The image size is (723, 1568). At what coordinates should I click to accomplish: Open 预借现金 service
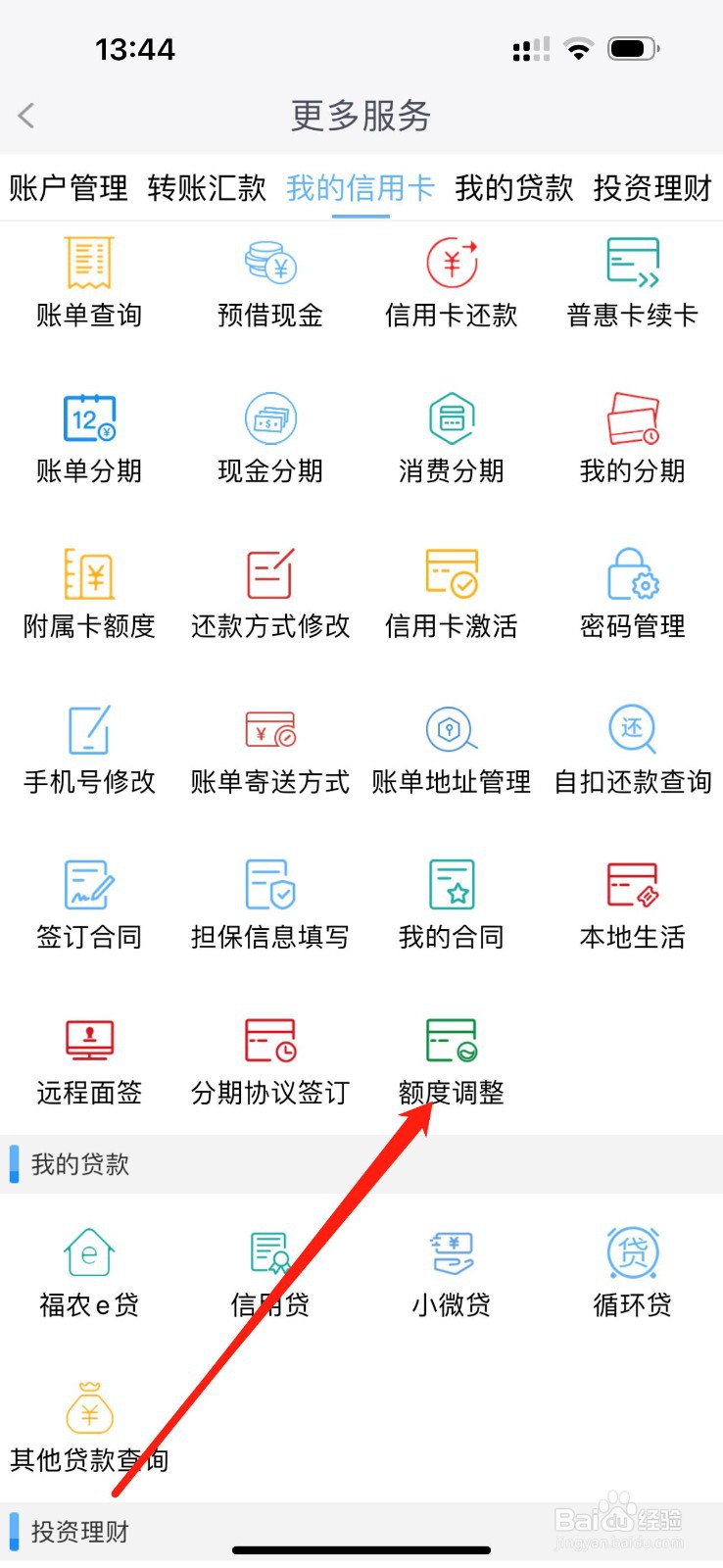[x=270, y=282]
